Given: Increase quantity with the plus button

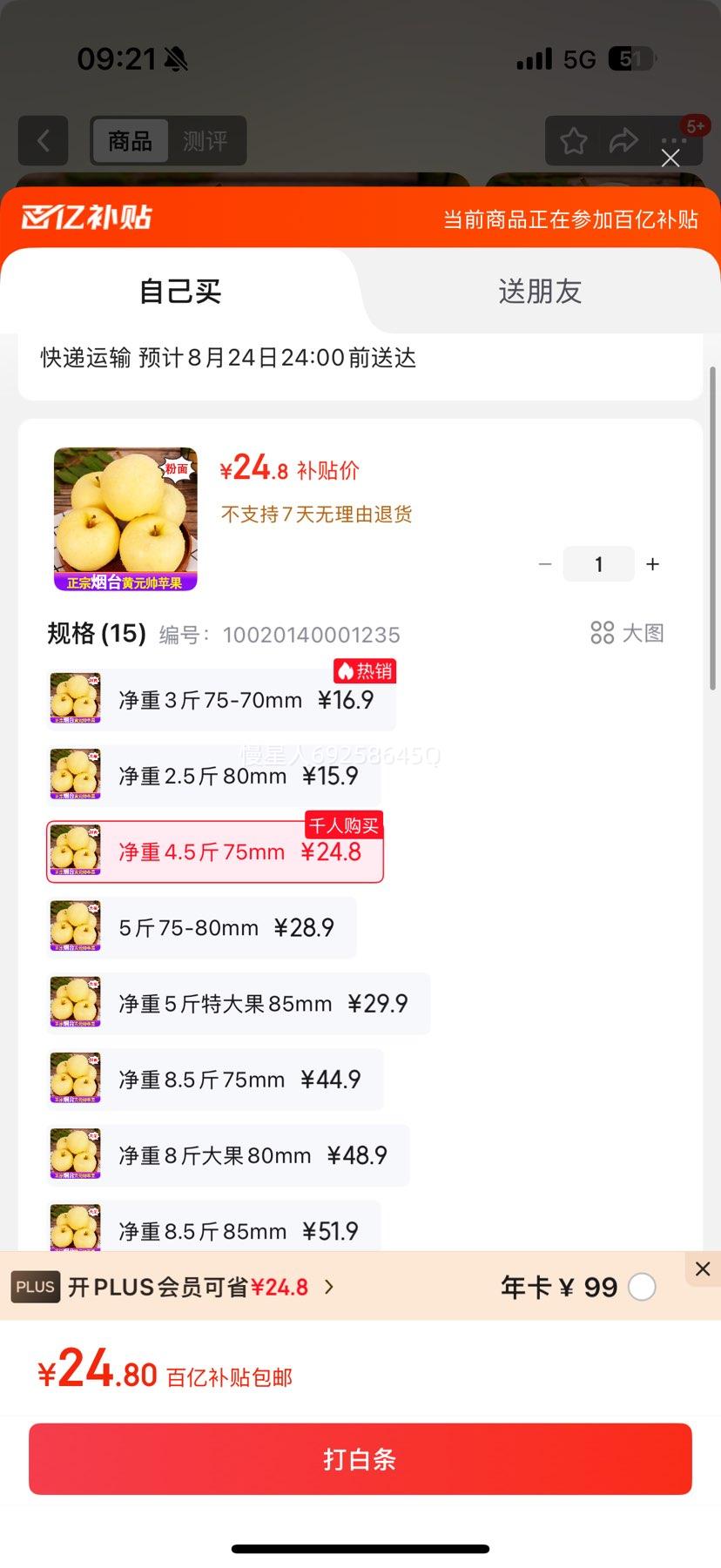Looking at the screenshot, I should tap(652, 564).
